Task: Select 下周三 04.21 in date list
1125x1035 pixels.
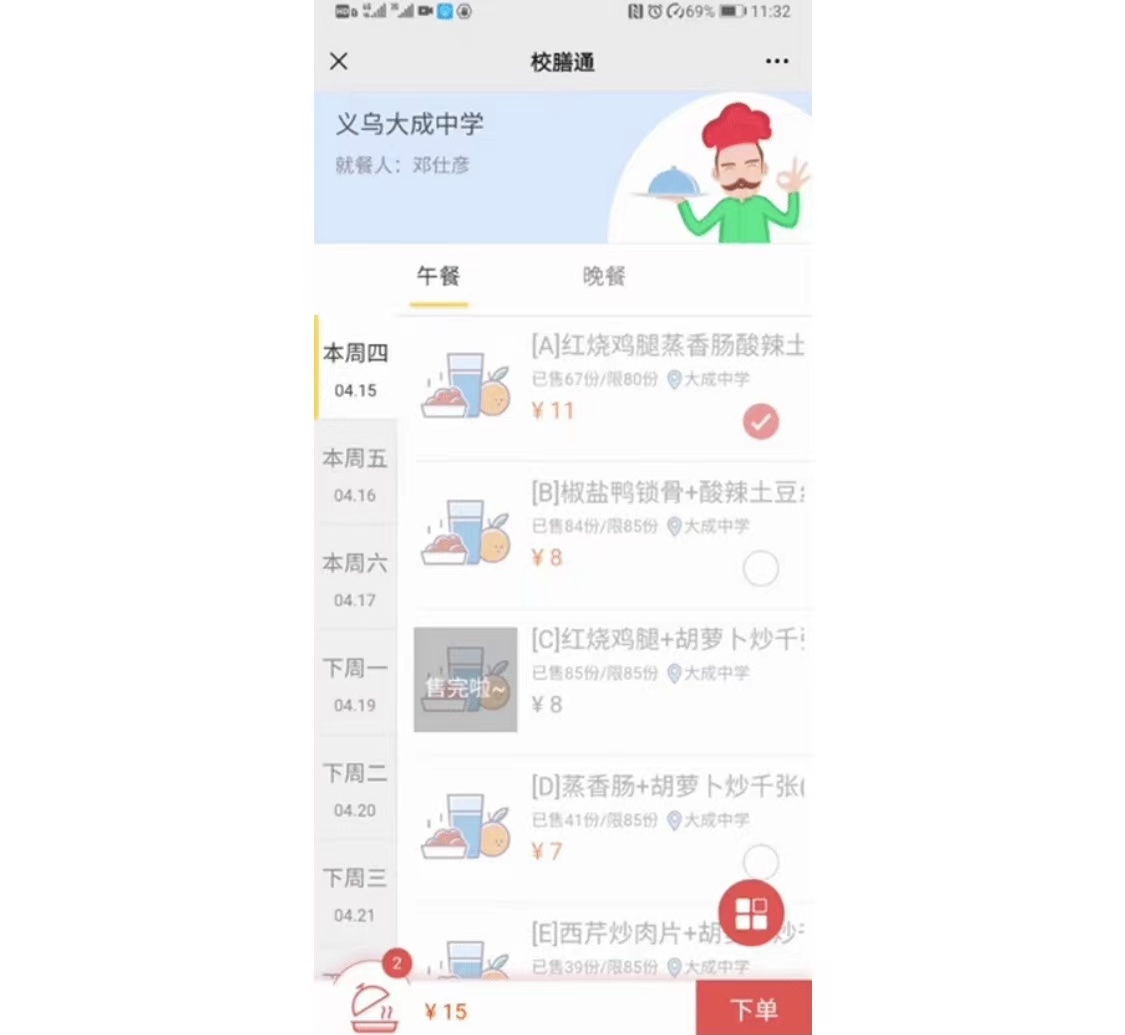Action: pos(355,895)
